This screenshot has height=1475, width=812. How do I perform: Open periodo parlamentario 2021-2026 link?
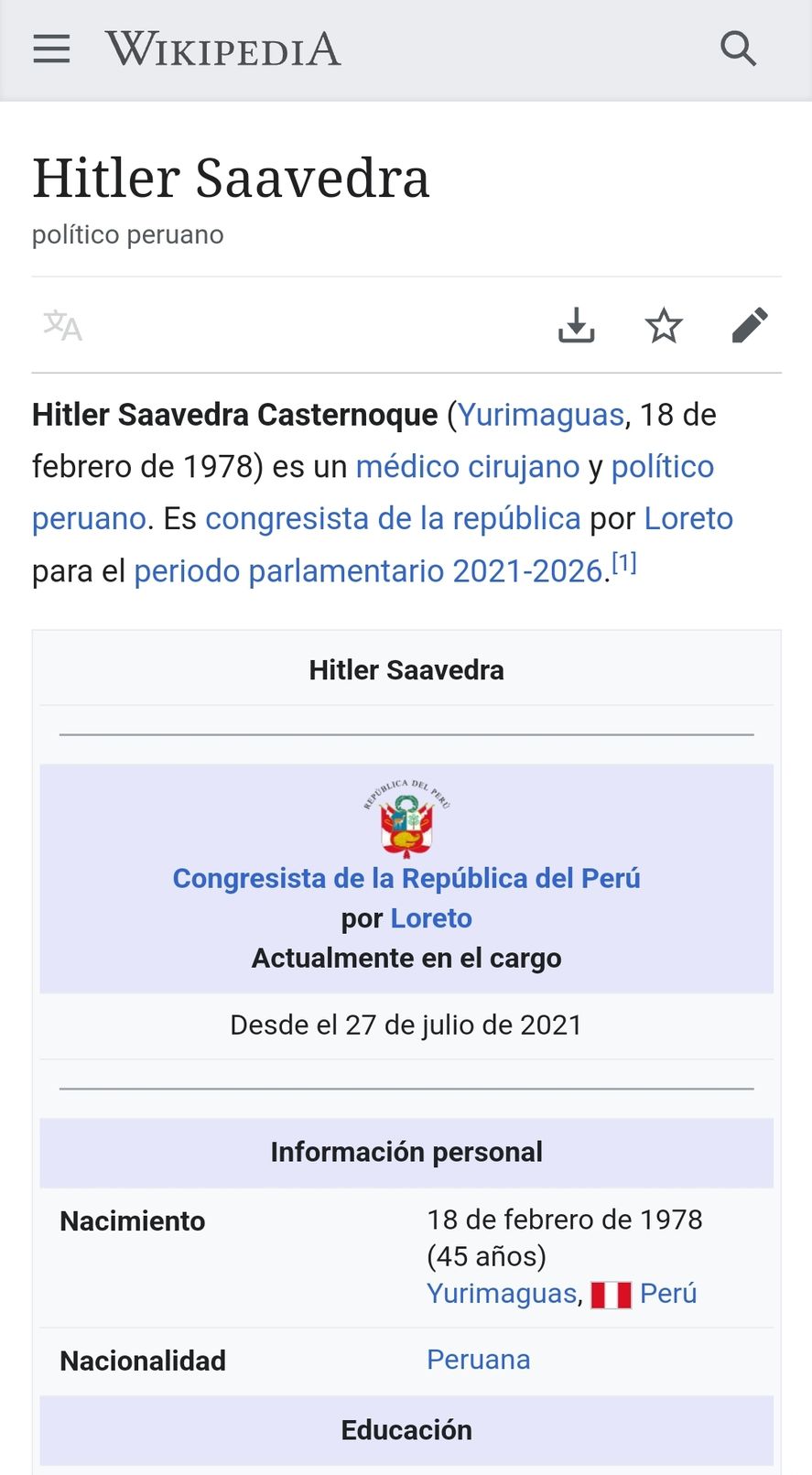point(368,571)
